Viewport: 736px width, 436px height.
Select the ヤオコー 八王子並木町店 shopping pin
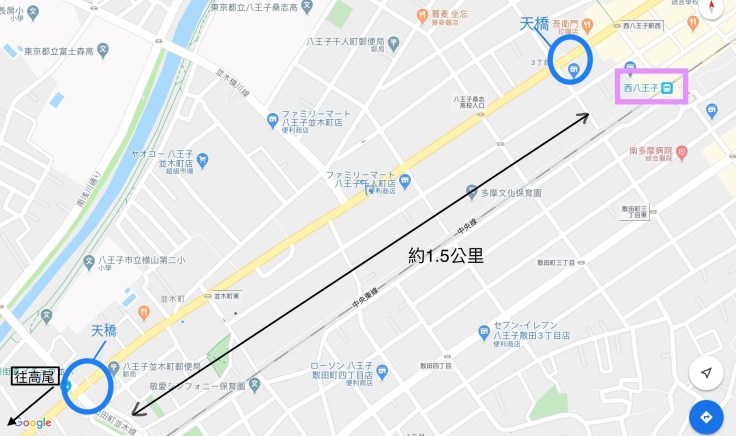(x=203, y=159)
